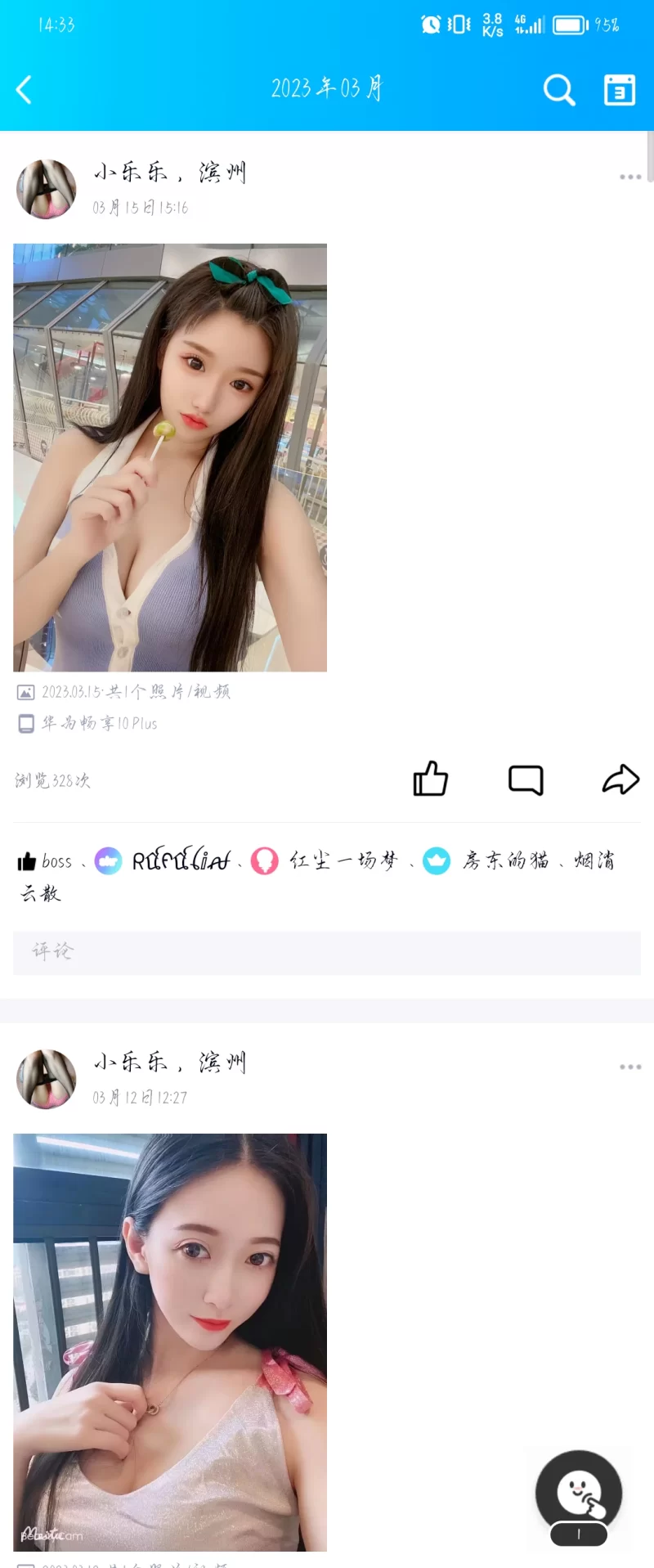View the profile of liker boss
This screenshot has height=1568, width=654.
click(x=56, y=861)
